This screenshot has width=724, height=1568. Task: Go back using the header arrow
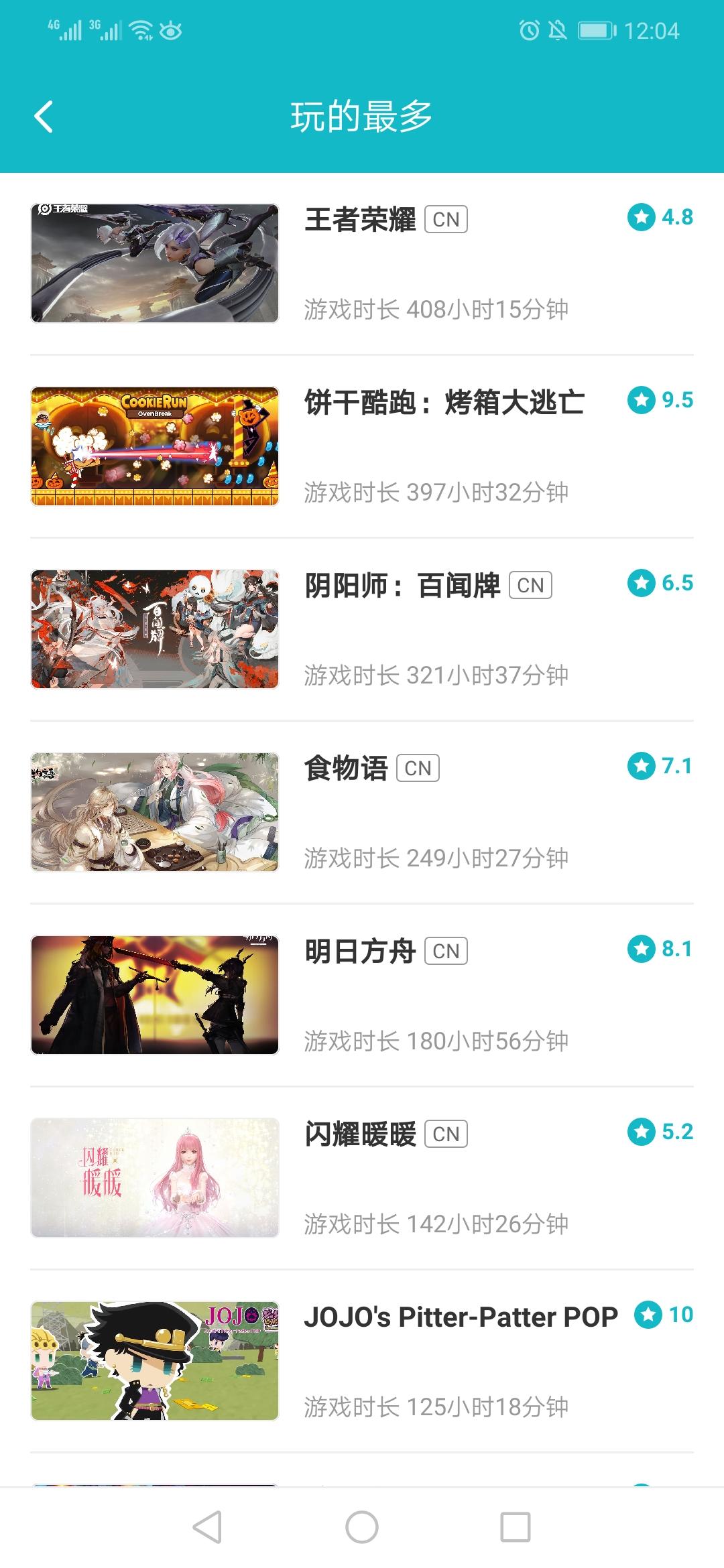click(x=44, y=117)
